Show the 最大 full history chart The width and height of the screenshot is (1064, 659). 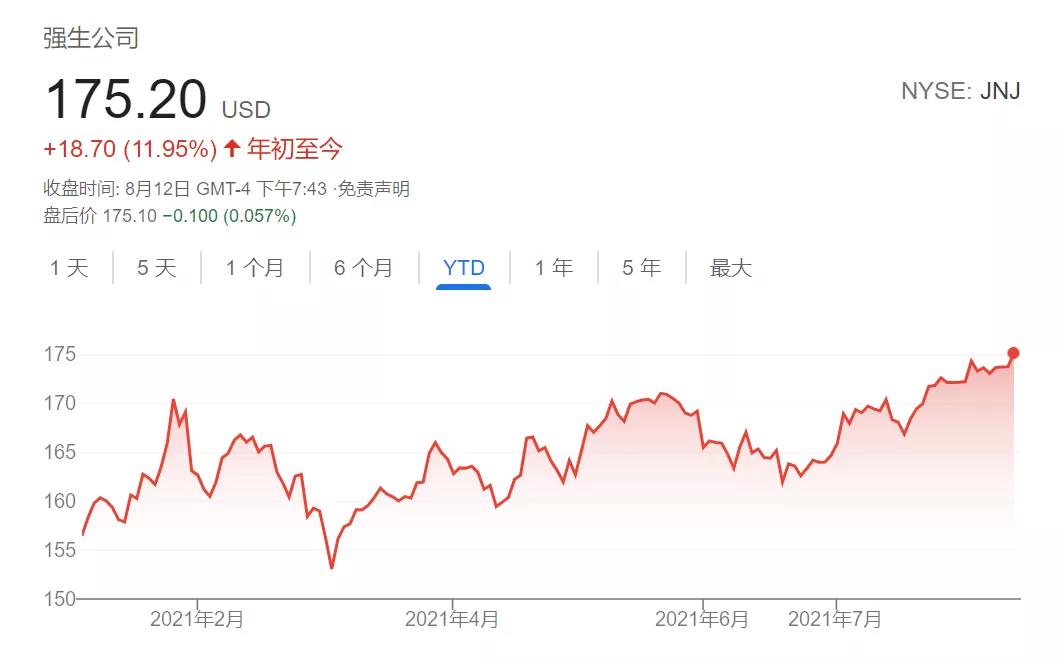730,268
